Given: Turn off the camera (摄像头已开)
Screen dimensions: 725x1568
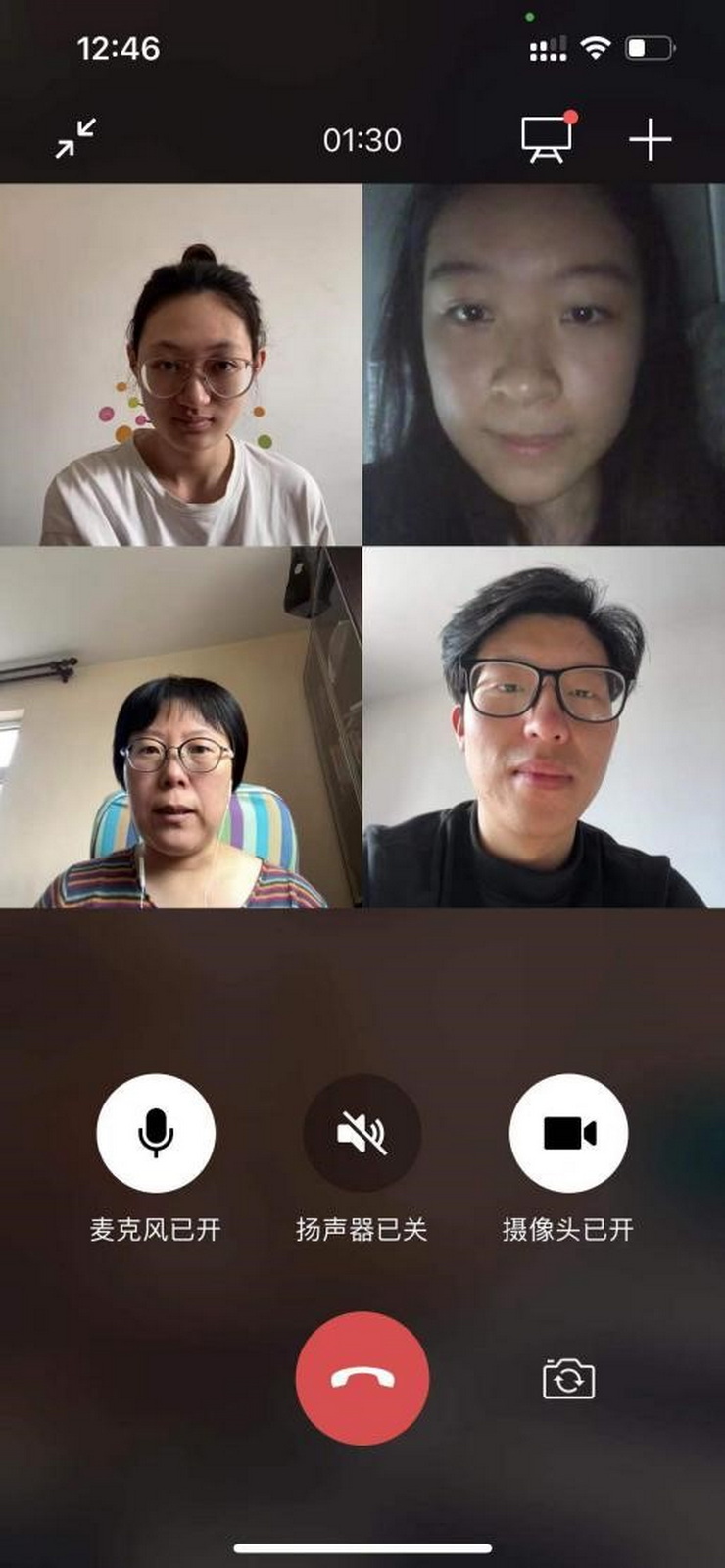Looking at the screenshot, I should click(568, 1133).
